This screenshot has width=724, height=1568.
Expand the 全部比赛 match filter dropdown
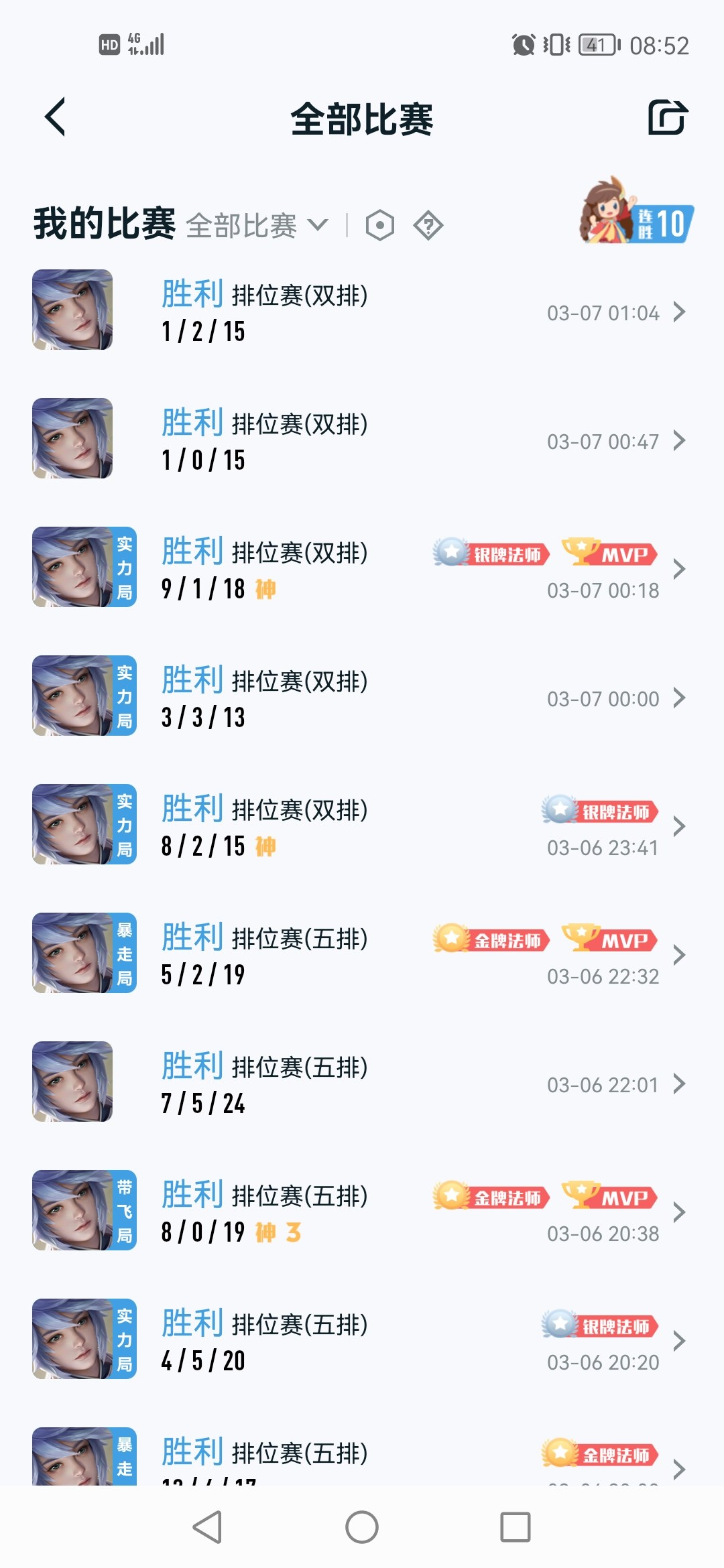(x=257, y=226)
